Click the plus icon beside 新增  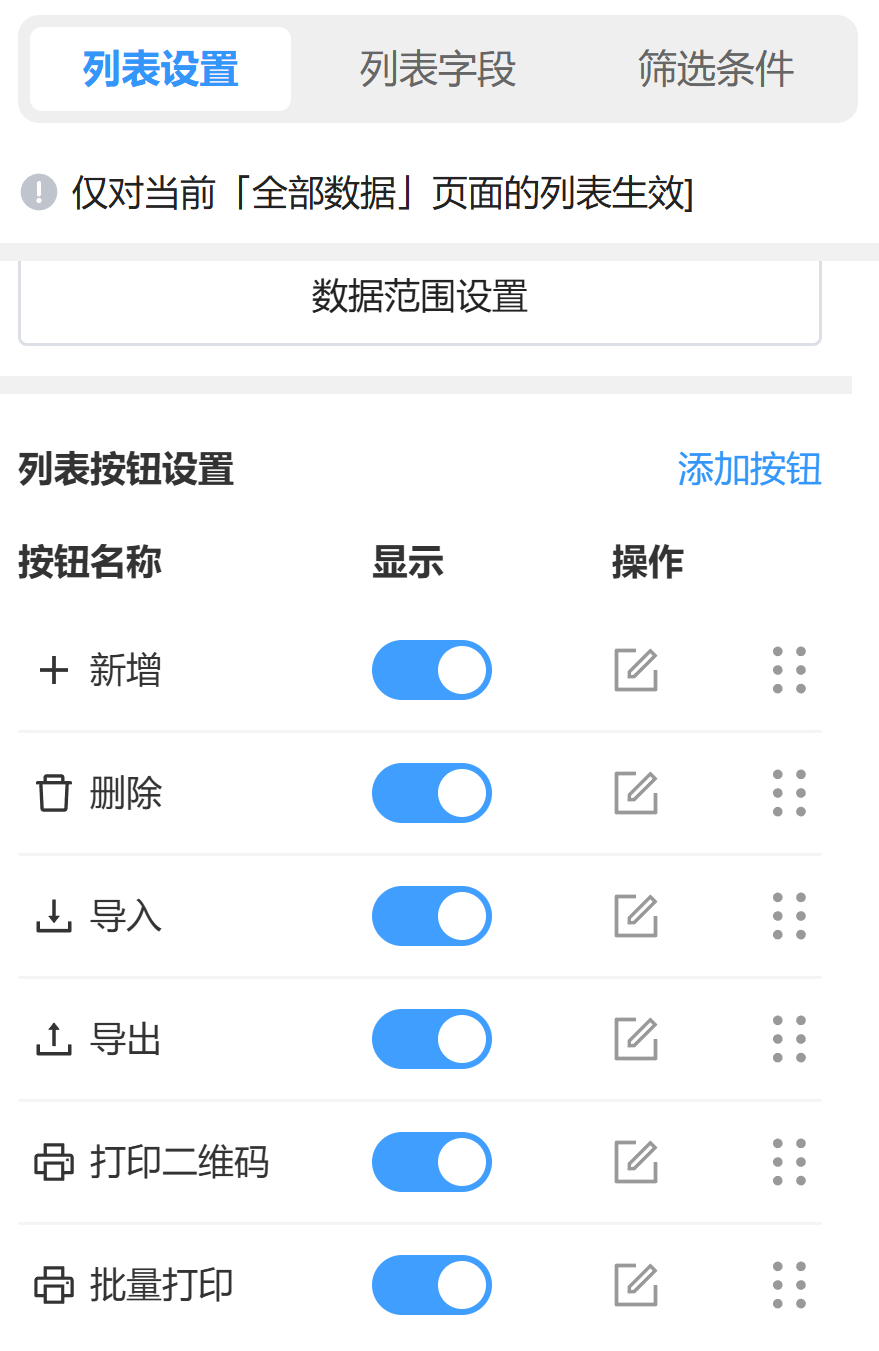[53, 670]
